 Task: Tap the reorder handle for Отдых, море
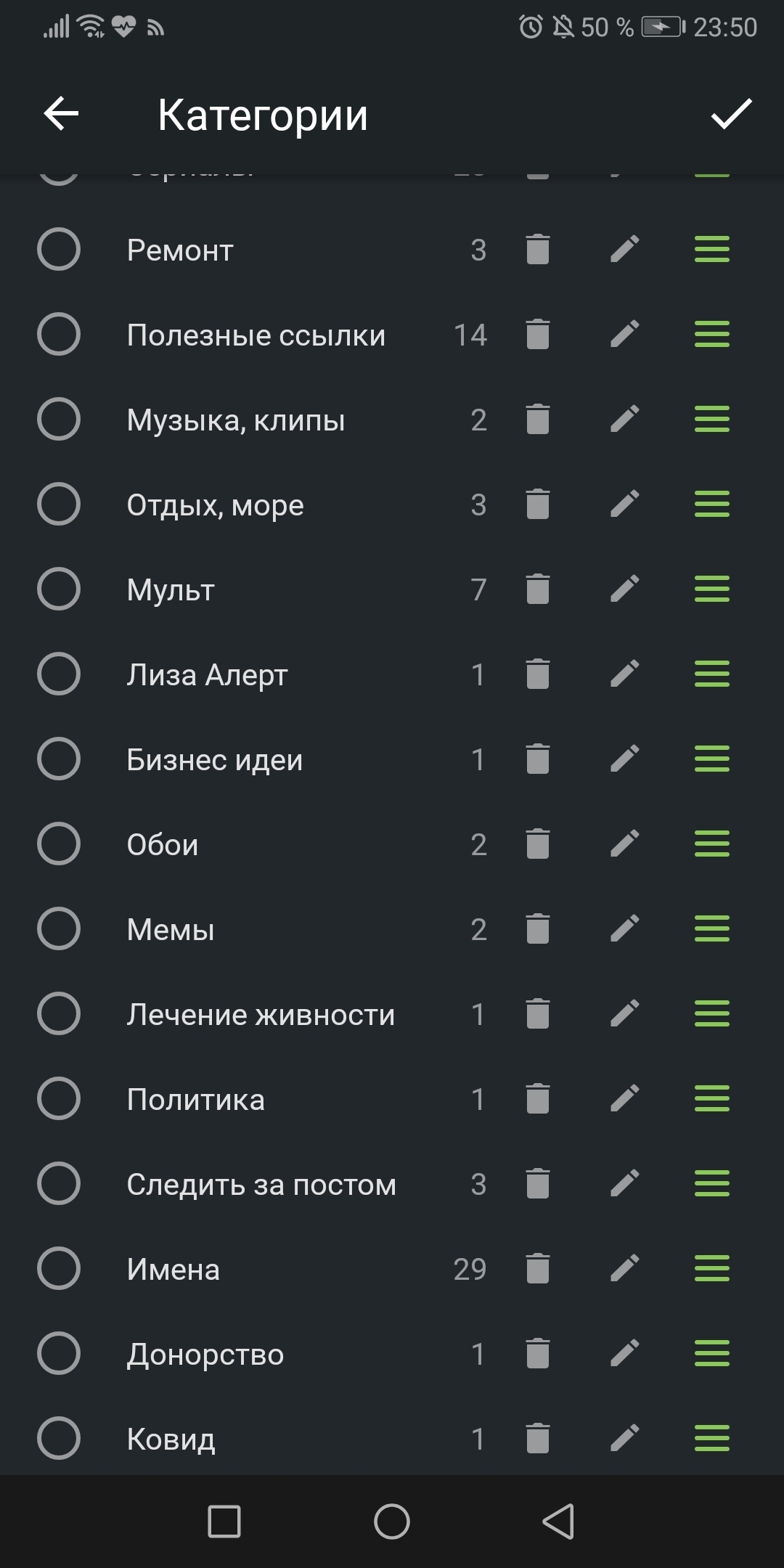click(x=712, y=505)
